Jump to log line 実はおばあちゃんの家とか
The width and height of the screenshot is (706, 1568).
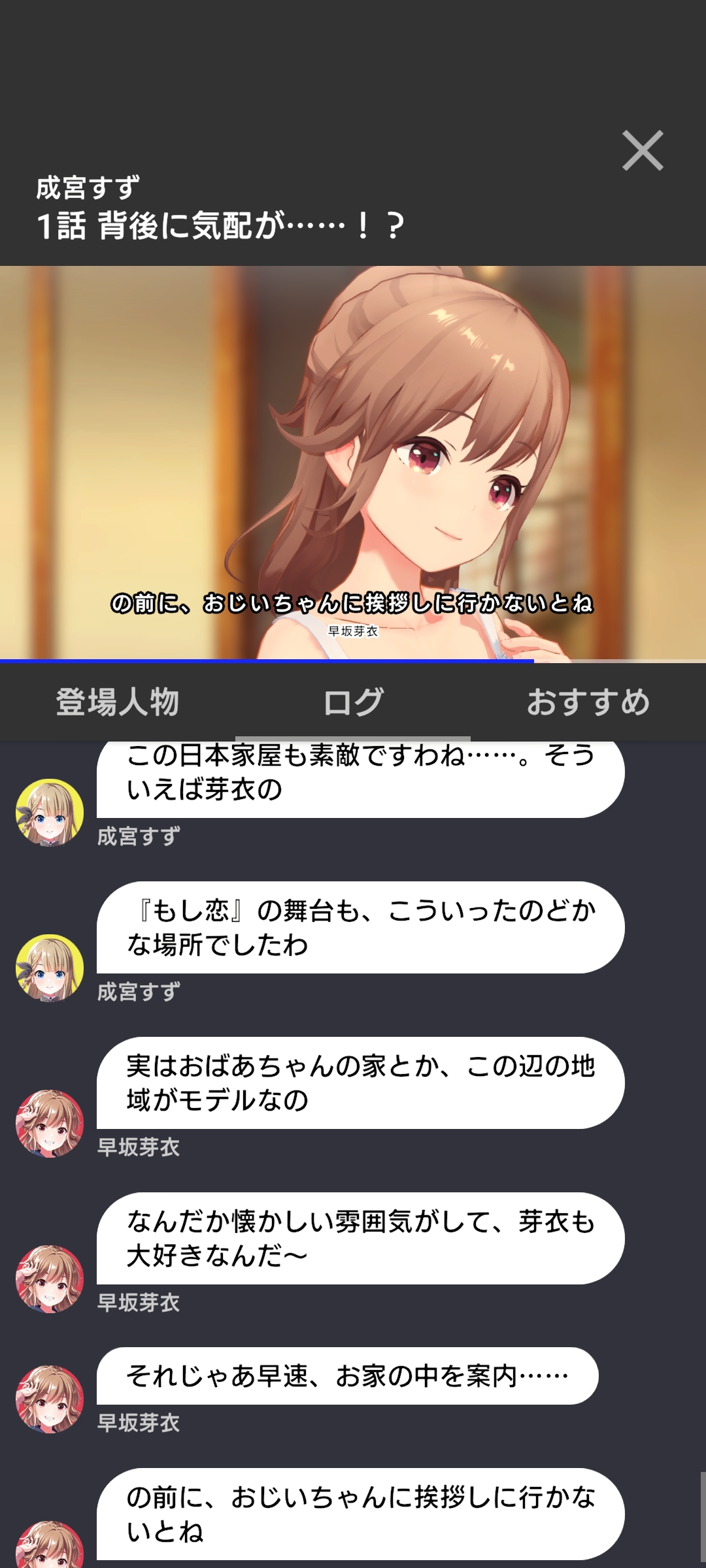pyautogui.click(x=360, y=1083)
